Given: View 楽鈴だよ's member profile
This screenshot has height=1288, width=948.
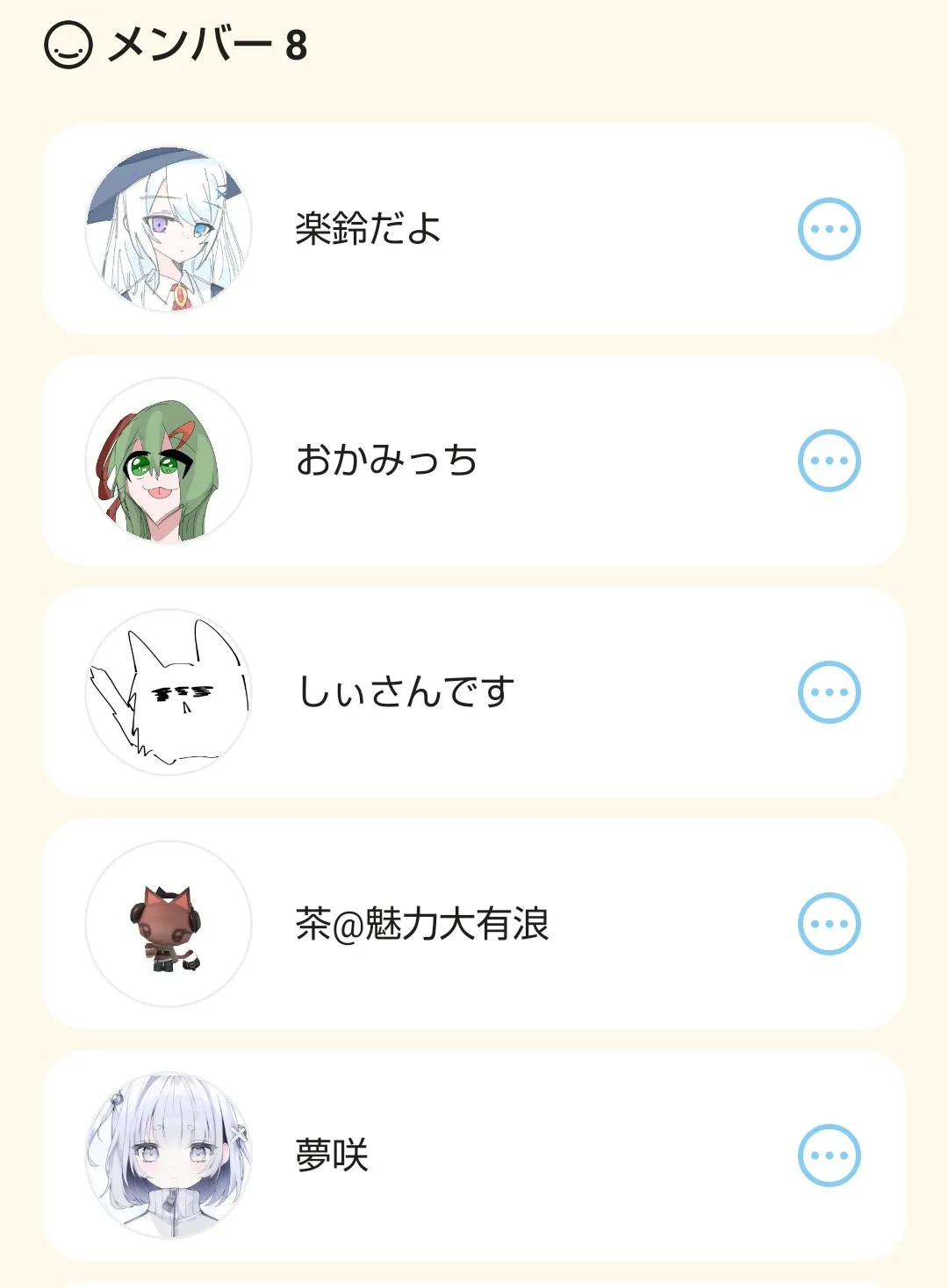Looking at the screenshot, I should tap(369, 229).
